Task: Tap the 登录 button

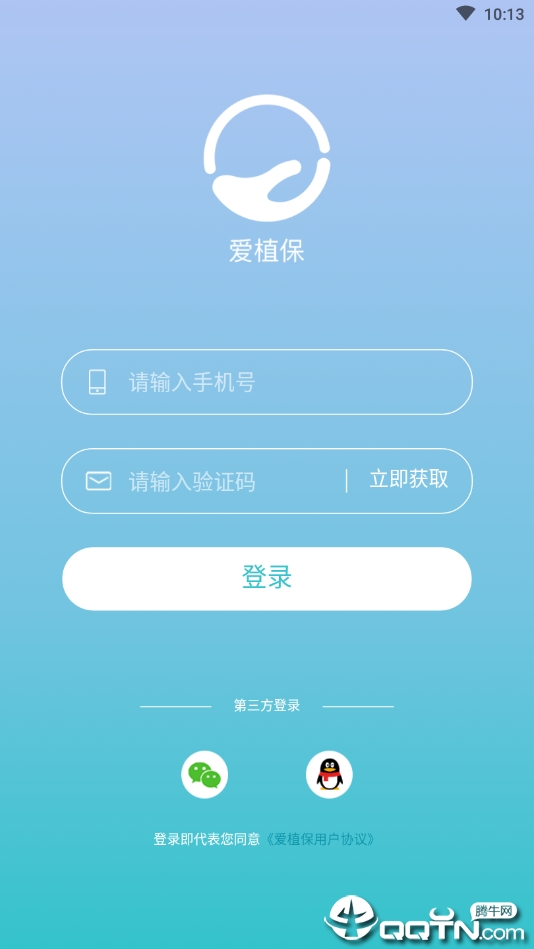Action: (266, 578)
